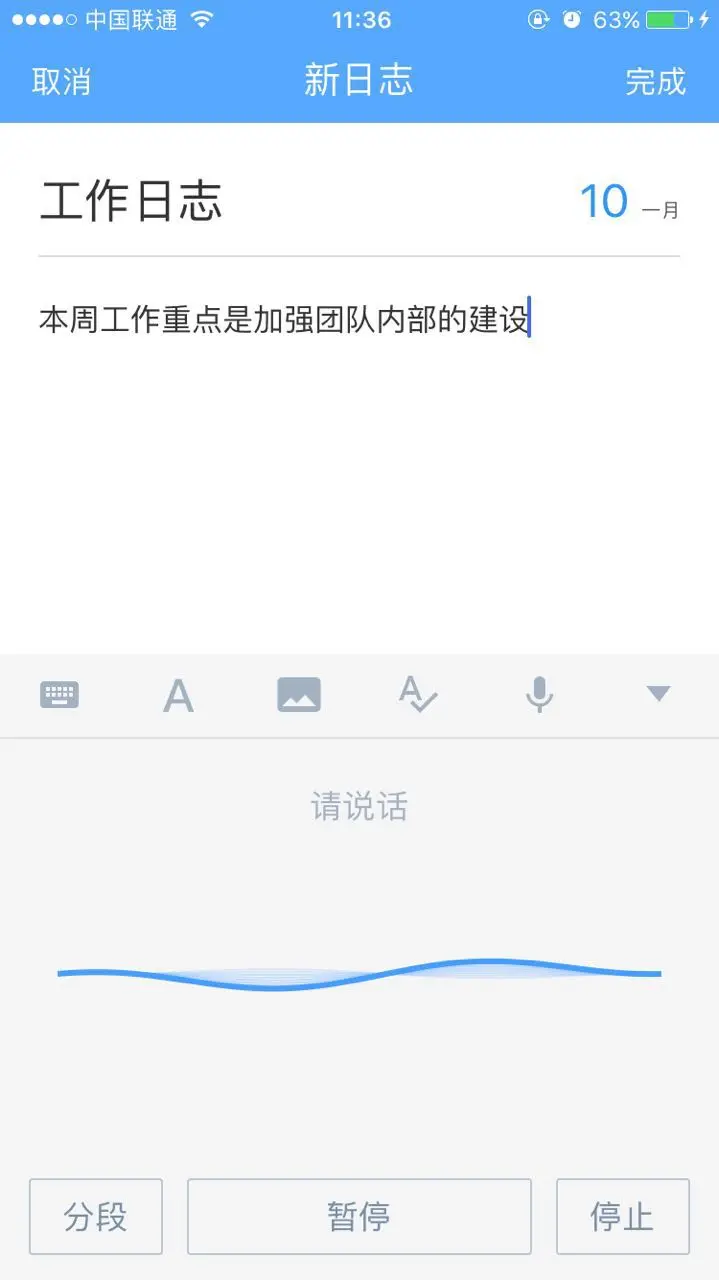Image resolution: width=719 pixels, height=1280 pixels.
Task: Edit the 工作日志 title field
Action: click(131, 201)
